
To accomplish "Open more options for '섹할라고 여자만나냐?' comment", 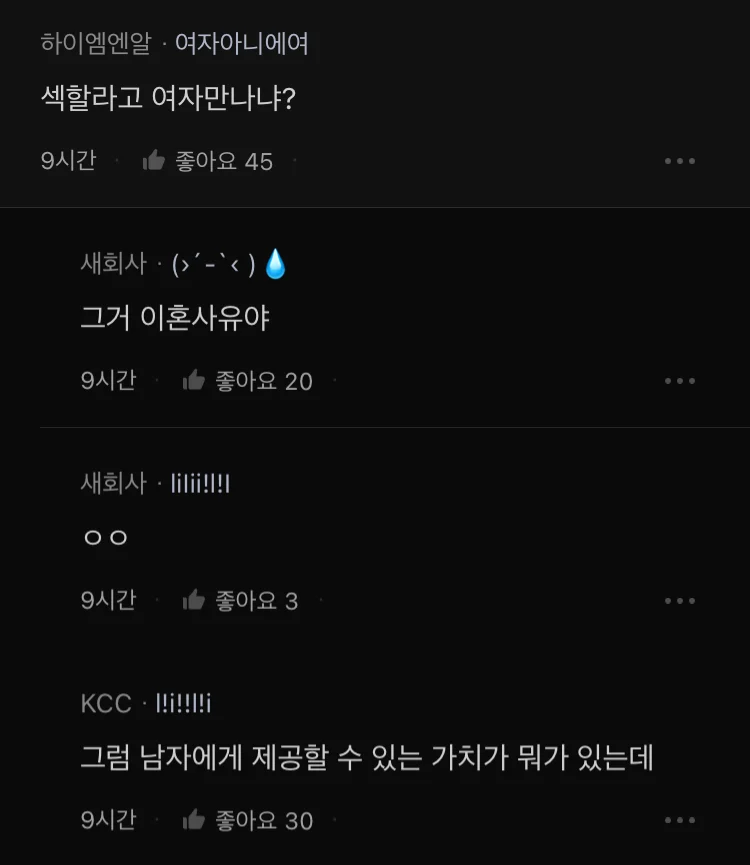I will pyautogui.click(x=680, y=161).
